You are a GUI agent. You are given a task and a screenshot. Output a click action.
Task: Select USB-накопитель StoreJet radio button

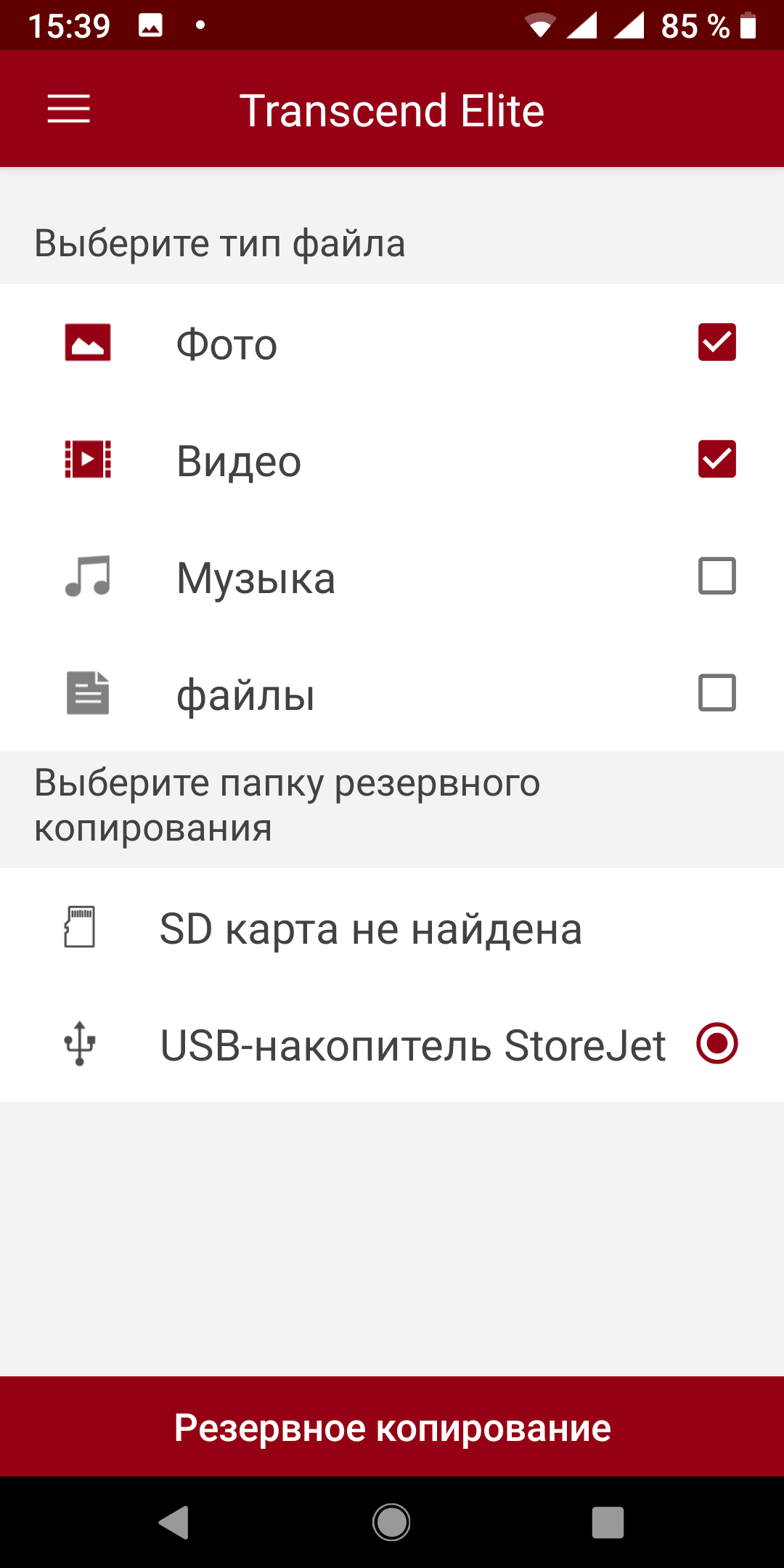[x=716, y=1043]
